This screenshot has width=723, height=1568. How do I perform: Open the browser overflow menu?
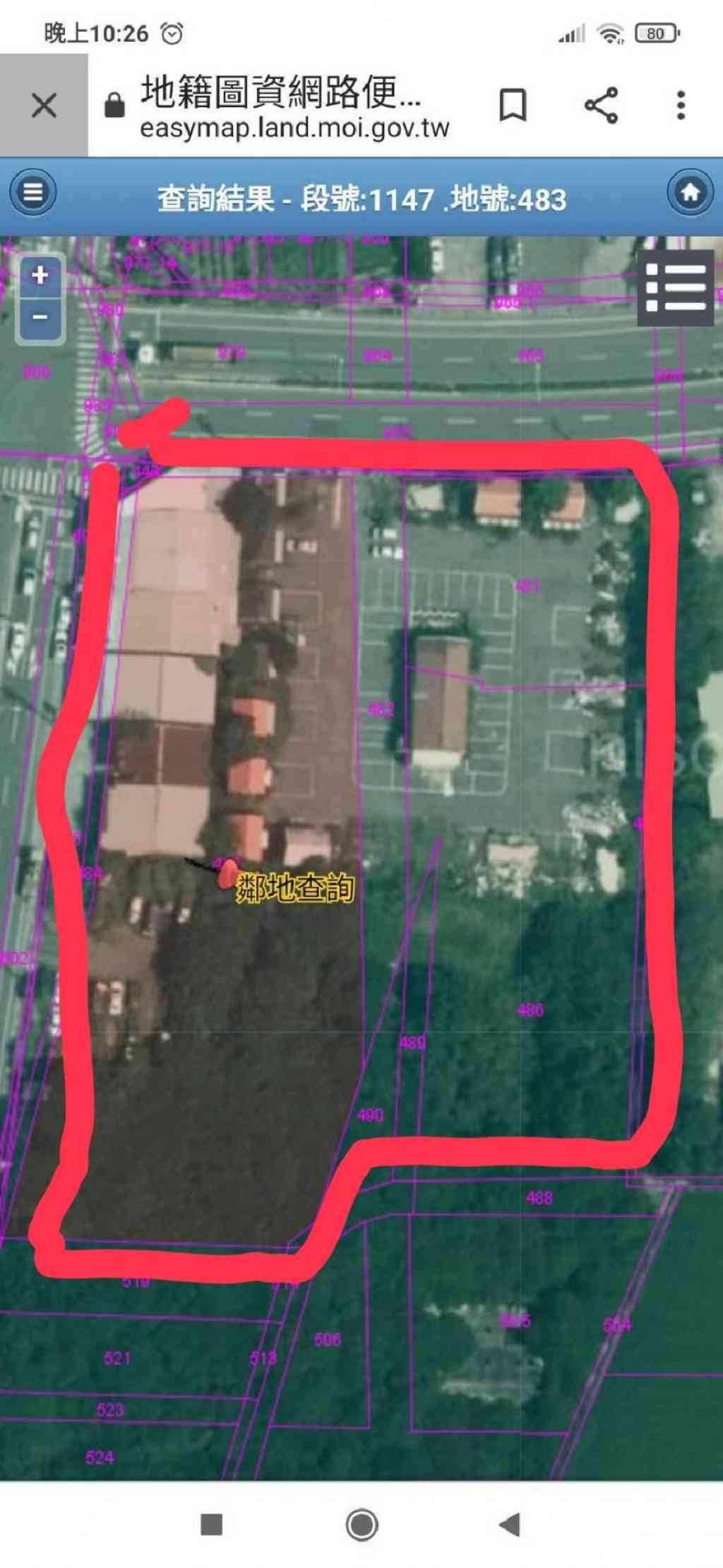coord(681,105)
